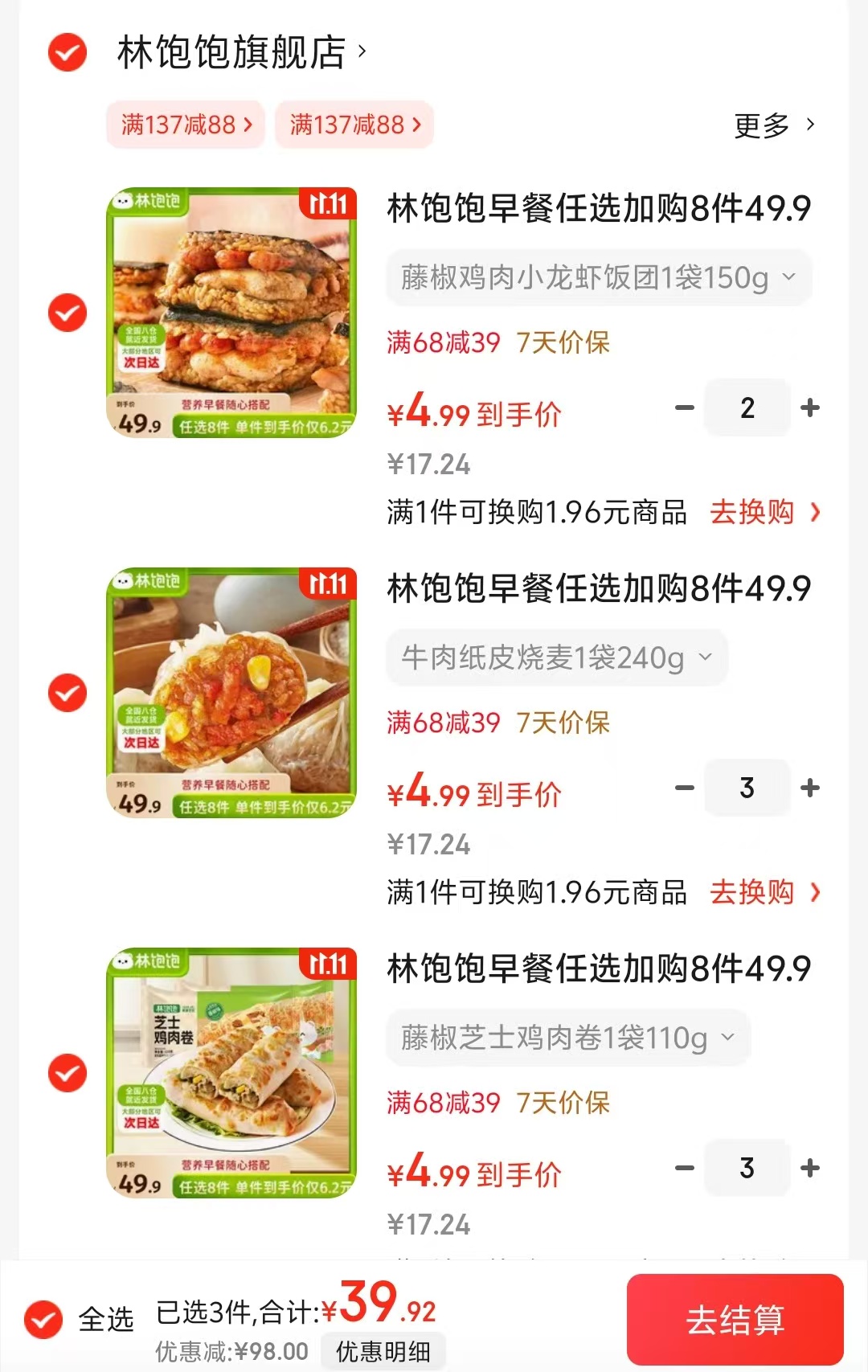Change the 藤椒鸡肉小龙虾饭团1袋150g variant
The height and width of the screenshot is (1372, 868).
pyautogui.click(x=598, y=278)
